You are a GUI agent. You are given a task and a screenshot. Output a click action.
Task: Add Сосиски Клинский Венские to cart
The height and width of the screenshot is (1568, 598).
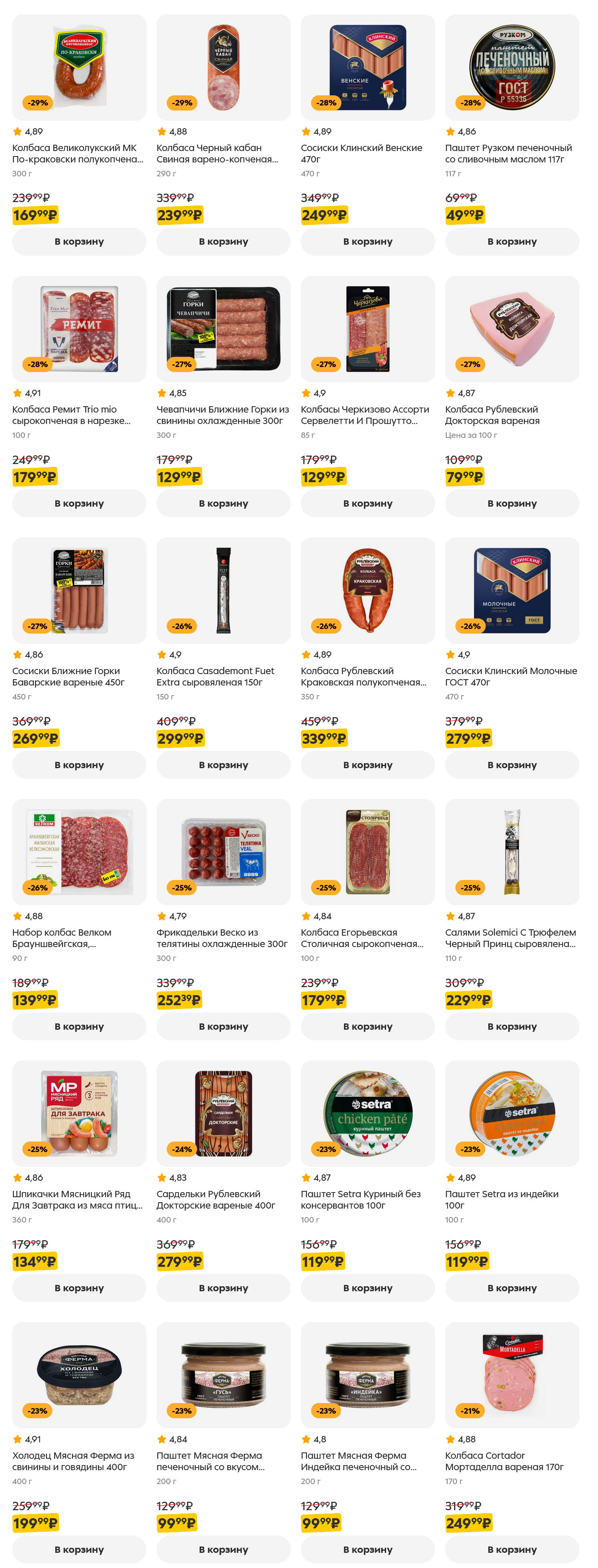tap(367, 242)
